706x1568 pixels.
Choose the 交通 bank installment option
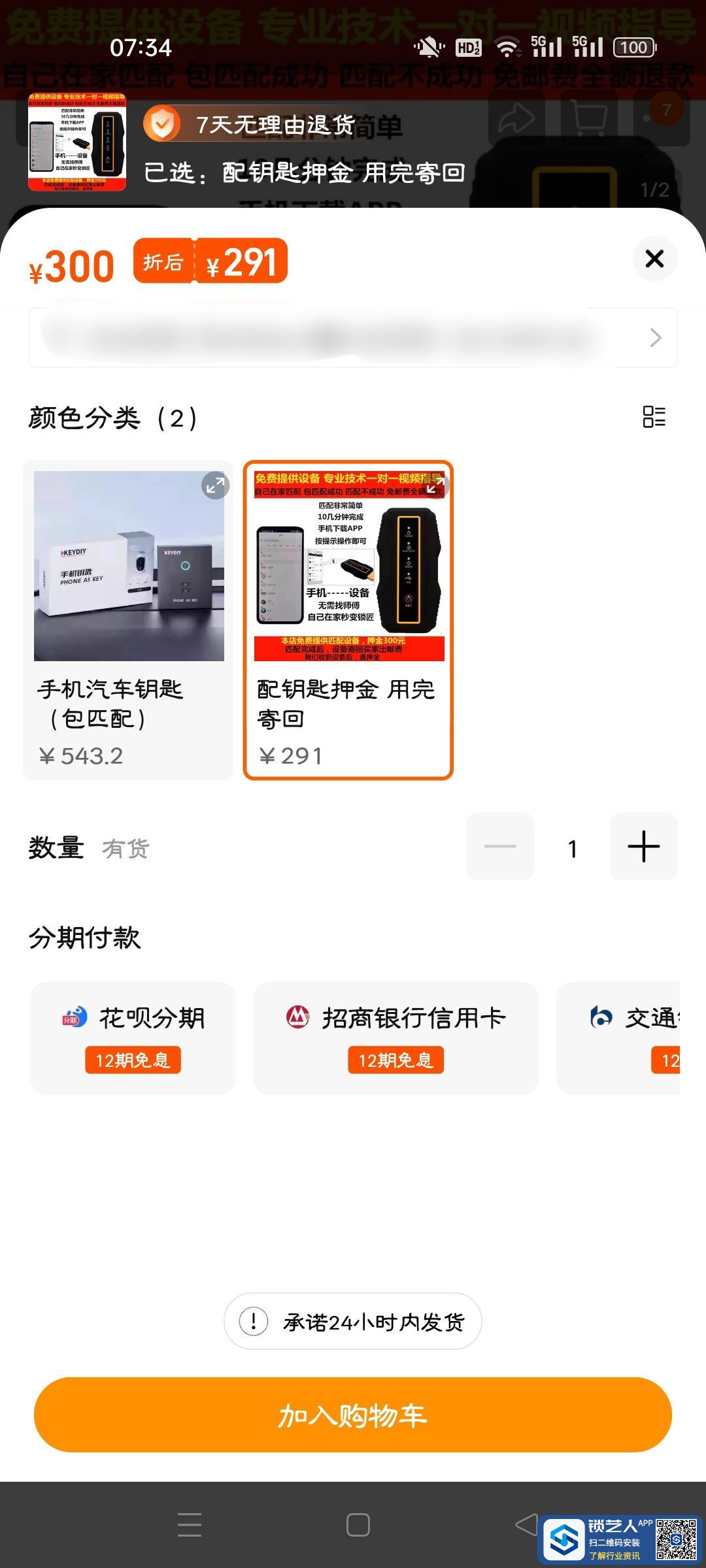628,1037
